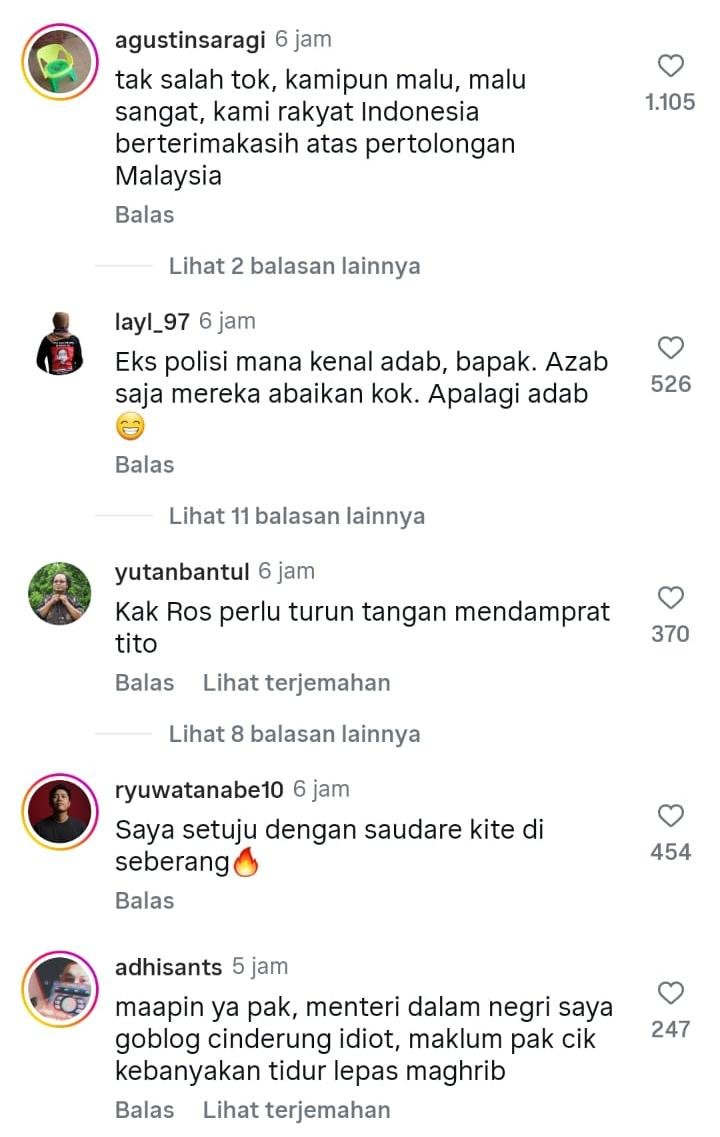View translation of yutanbantul's comment
The image size is (720, 1137).
[x=296, y=683]
